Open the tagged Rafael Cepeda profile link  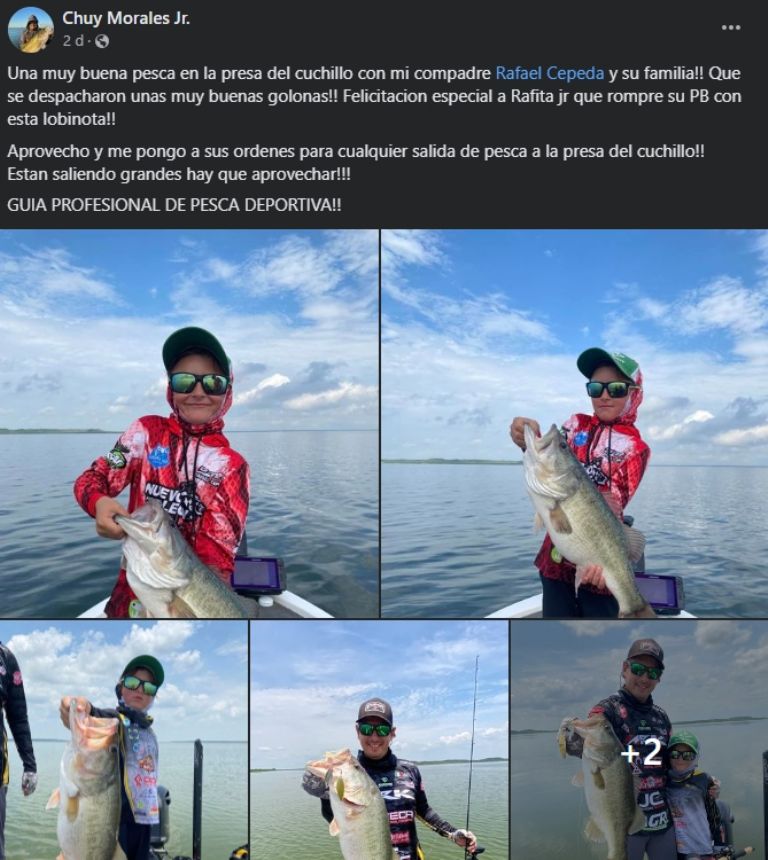(549, 73)
